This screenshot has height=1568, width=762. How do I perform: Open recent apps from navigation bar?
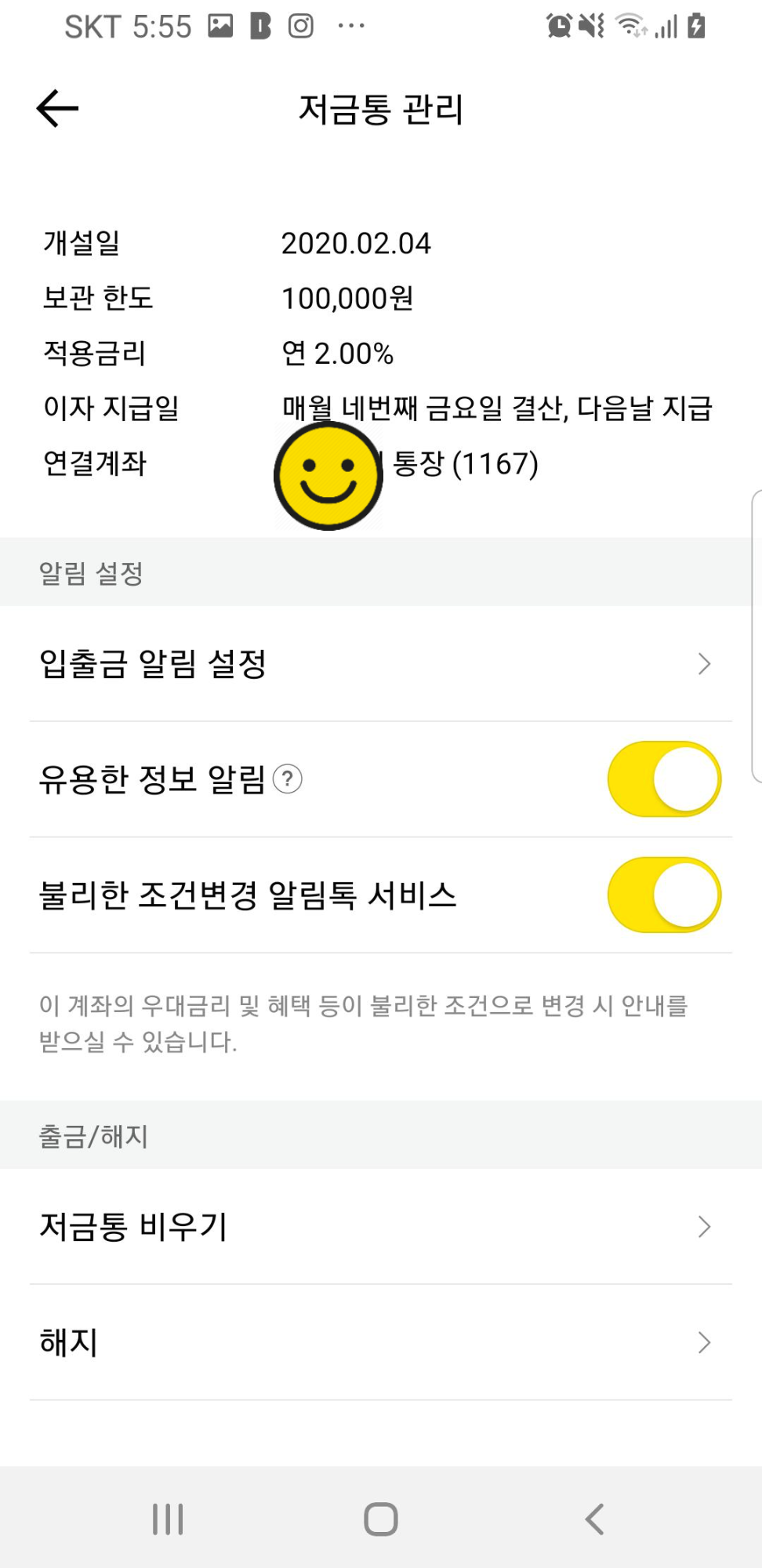coord(168,1519)
